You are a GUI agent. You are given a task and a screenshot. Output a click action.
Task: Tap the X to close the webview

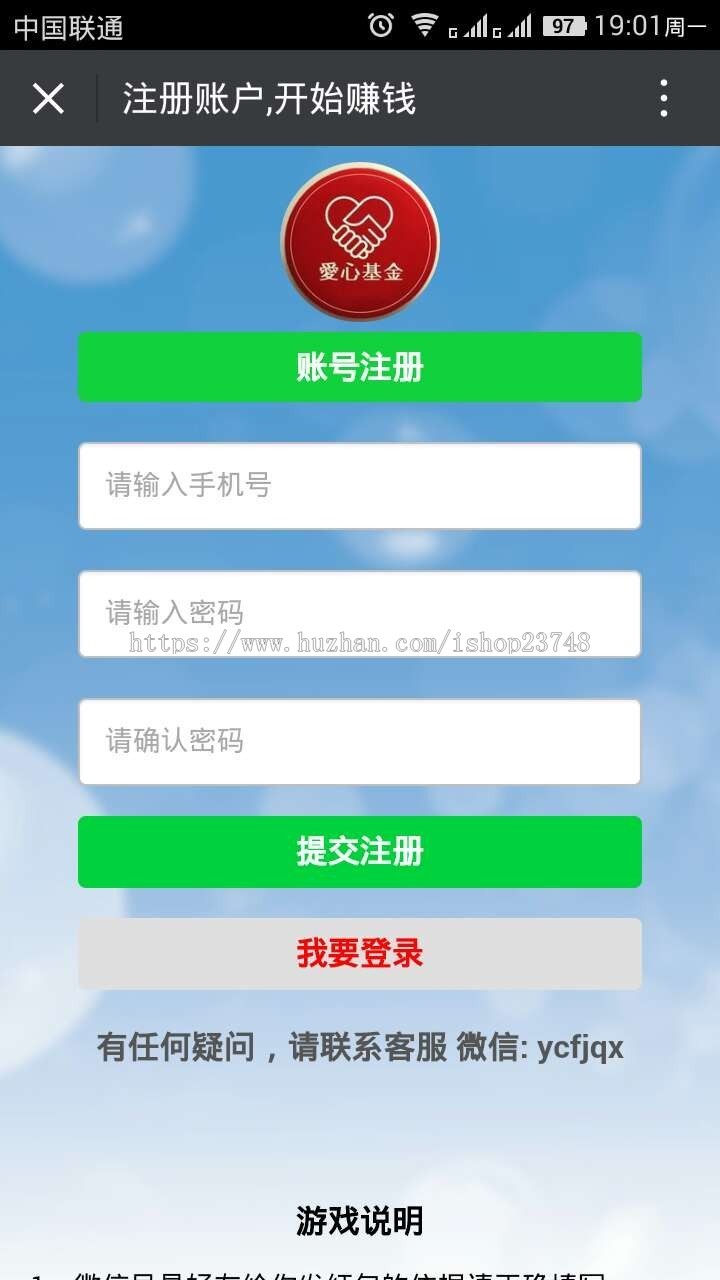pyautogui.click(x=47, y=98)
